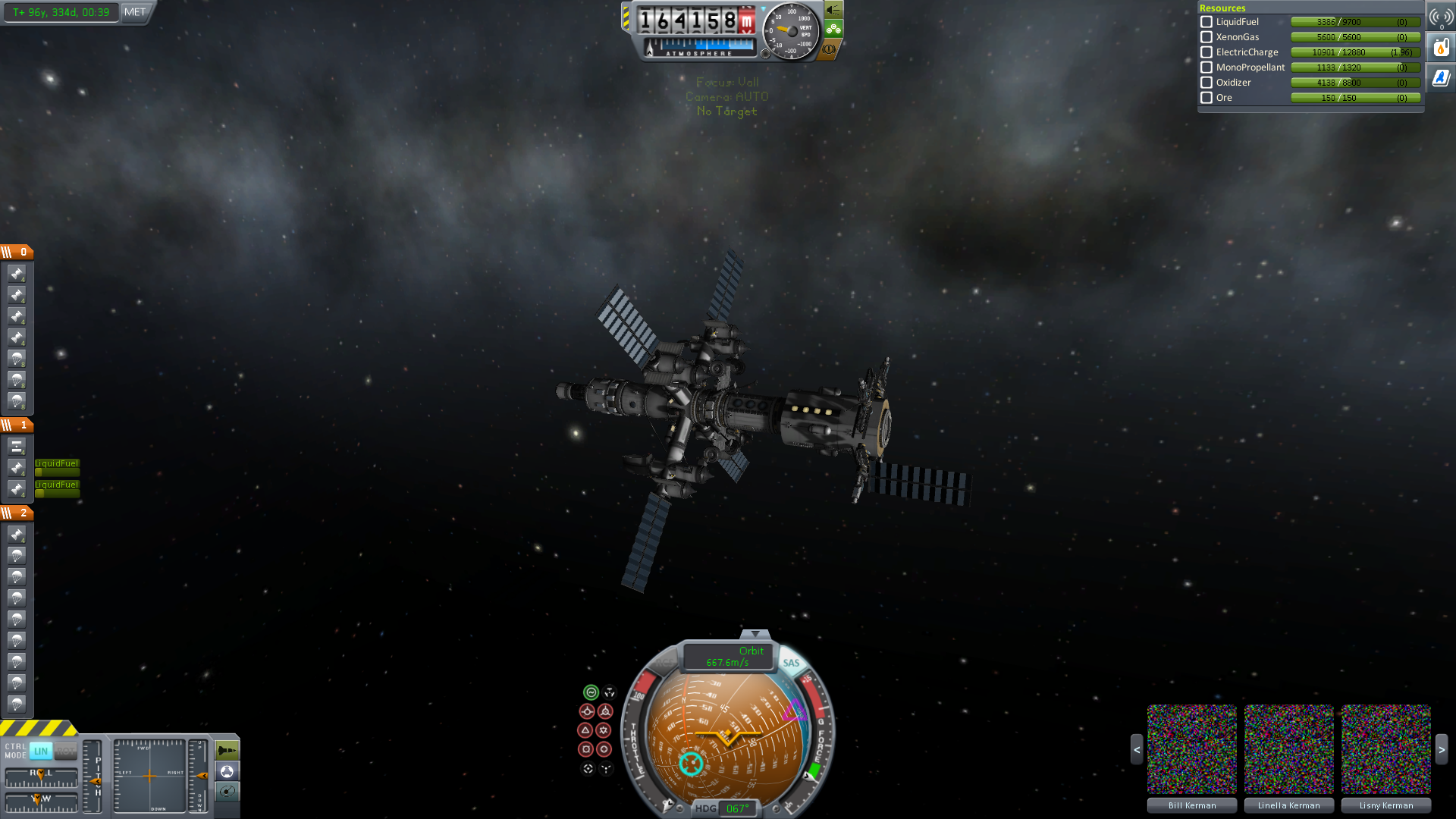Toggle SAS on the navball

791,663
